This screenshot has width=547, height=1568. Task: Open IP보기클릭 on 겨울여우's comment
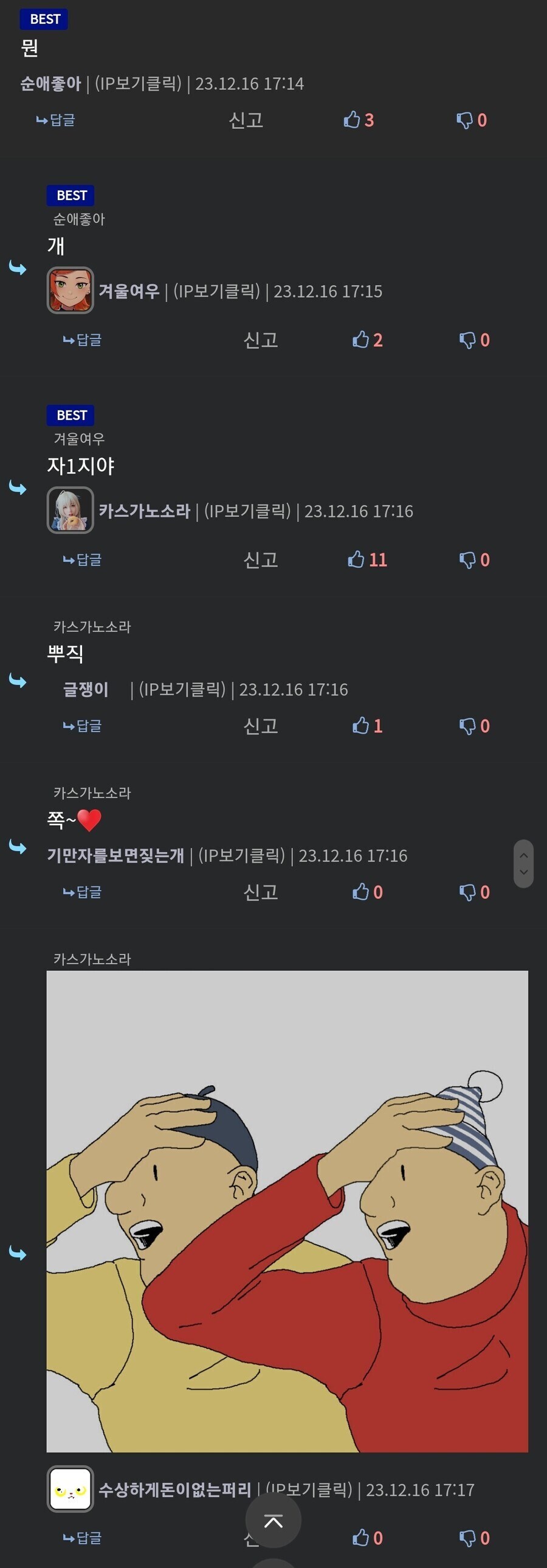click(216, 291)
